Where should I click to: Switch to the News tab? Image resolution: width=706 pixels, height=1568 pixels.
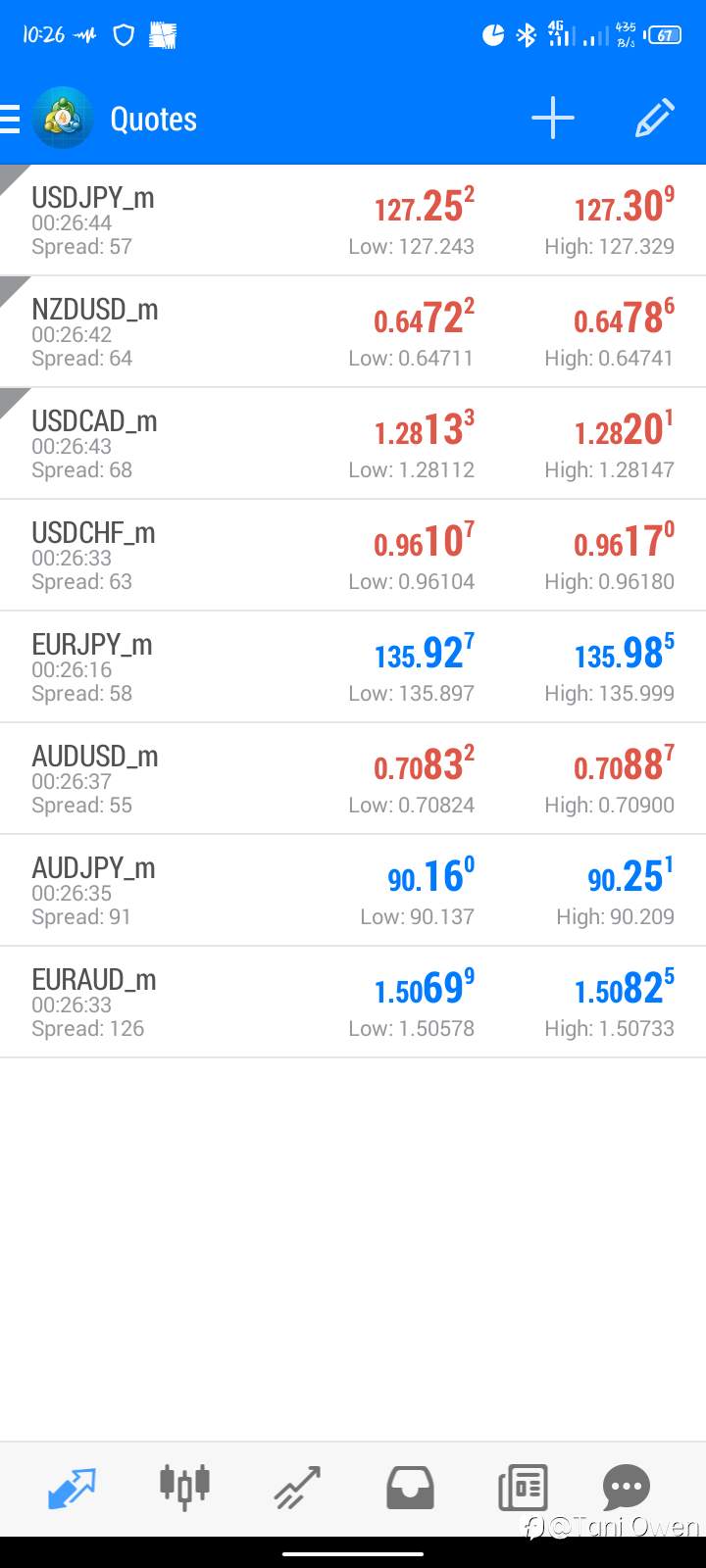click(523, 1489)
